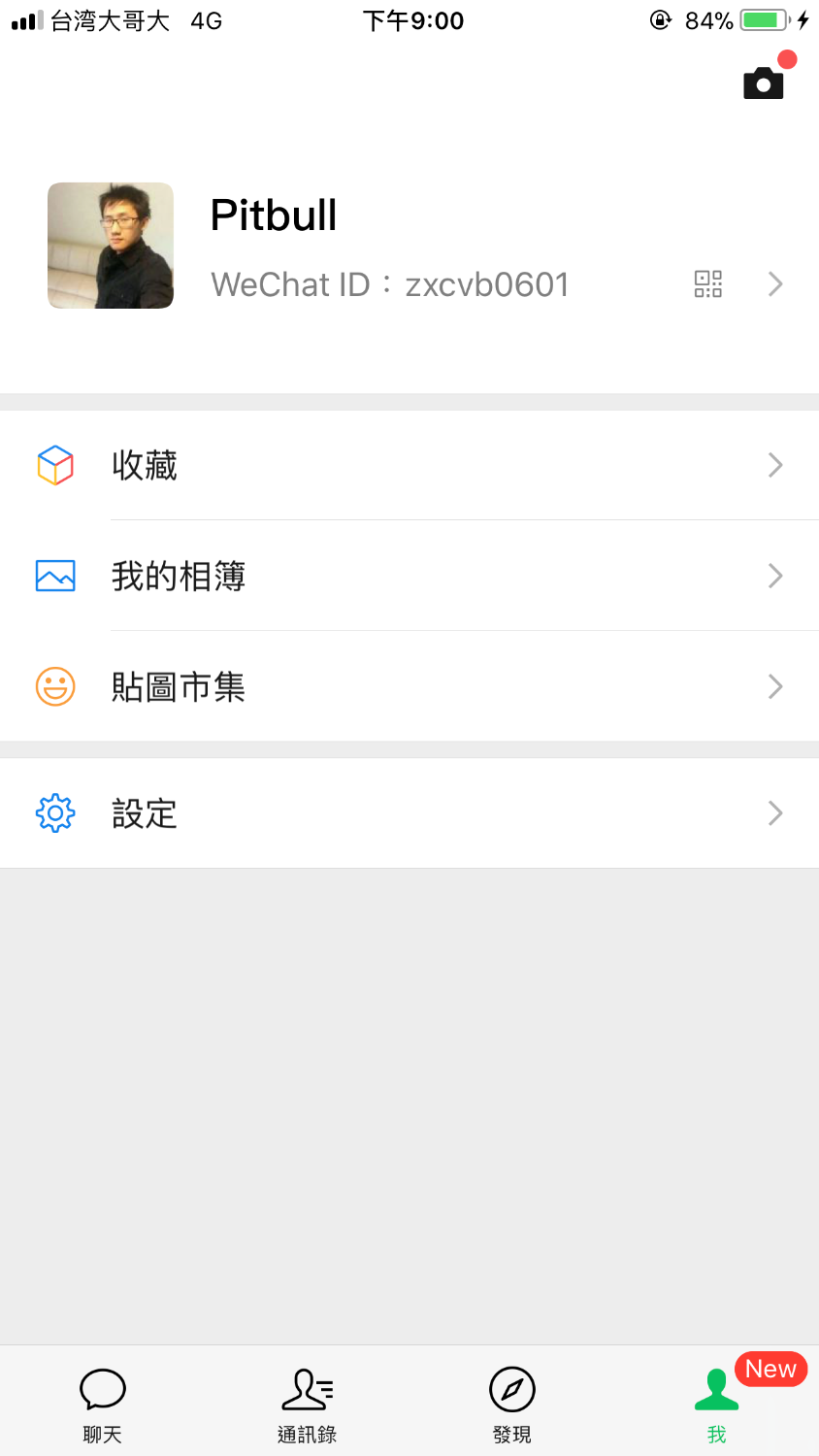Open 我的相簿 album

[409, 576]
